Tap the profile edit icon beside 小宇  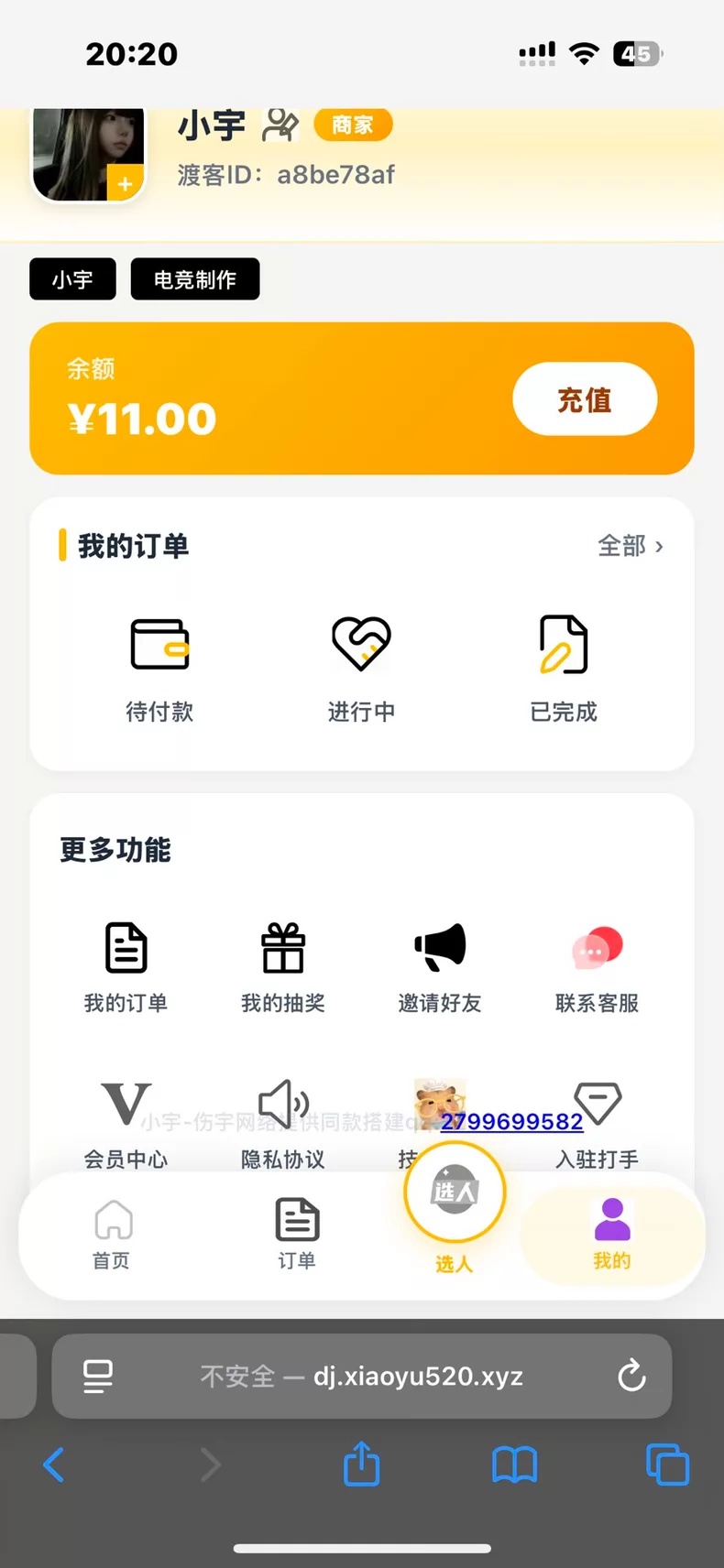pos(280,125)
